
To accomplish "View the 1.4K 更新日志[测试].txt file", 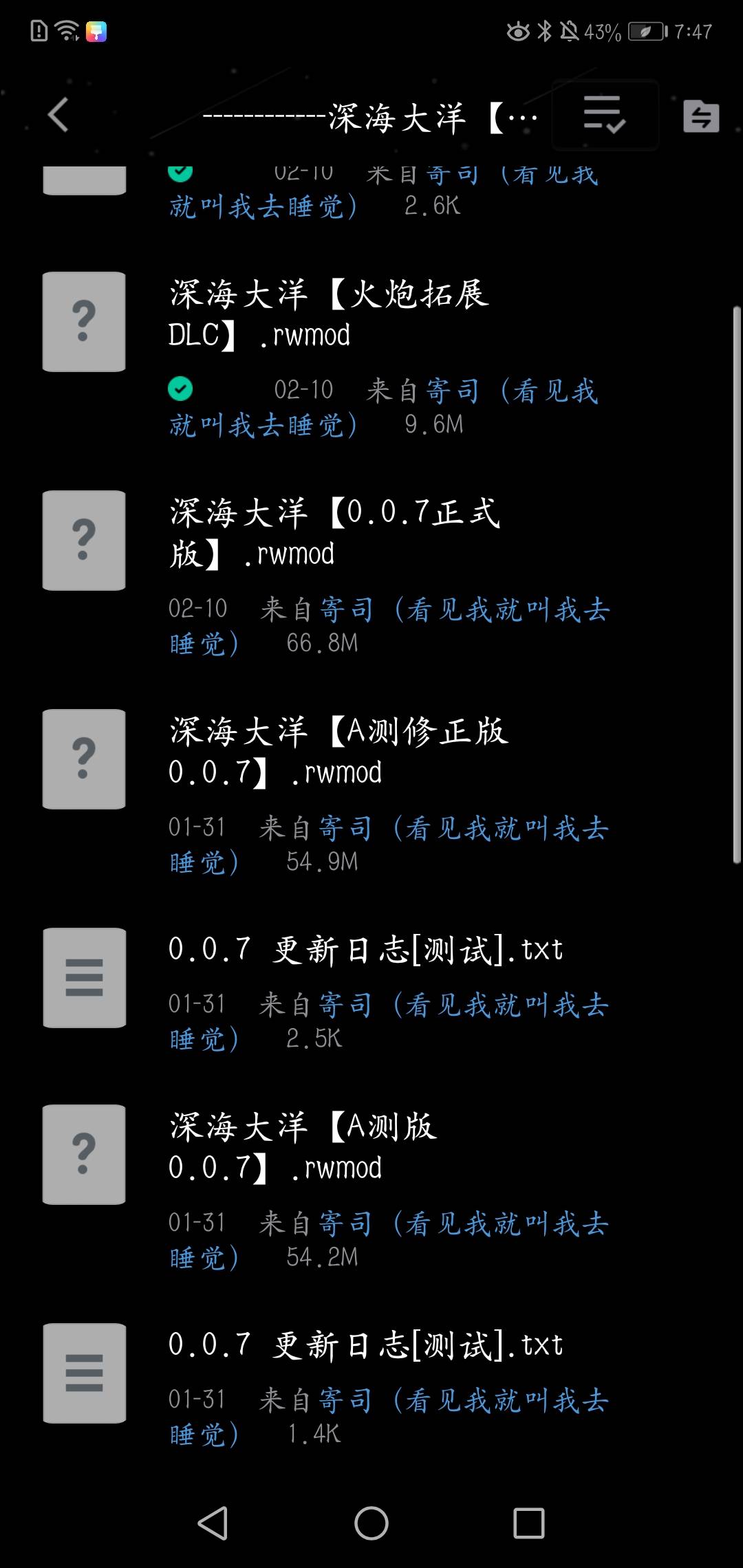I will pos(365,1346).
